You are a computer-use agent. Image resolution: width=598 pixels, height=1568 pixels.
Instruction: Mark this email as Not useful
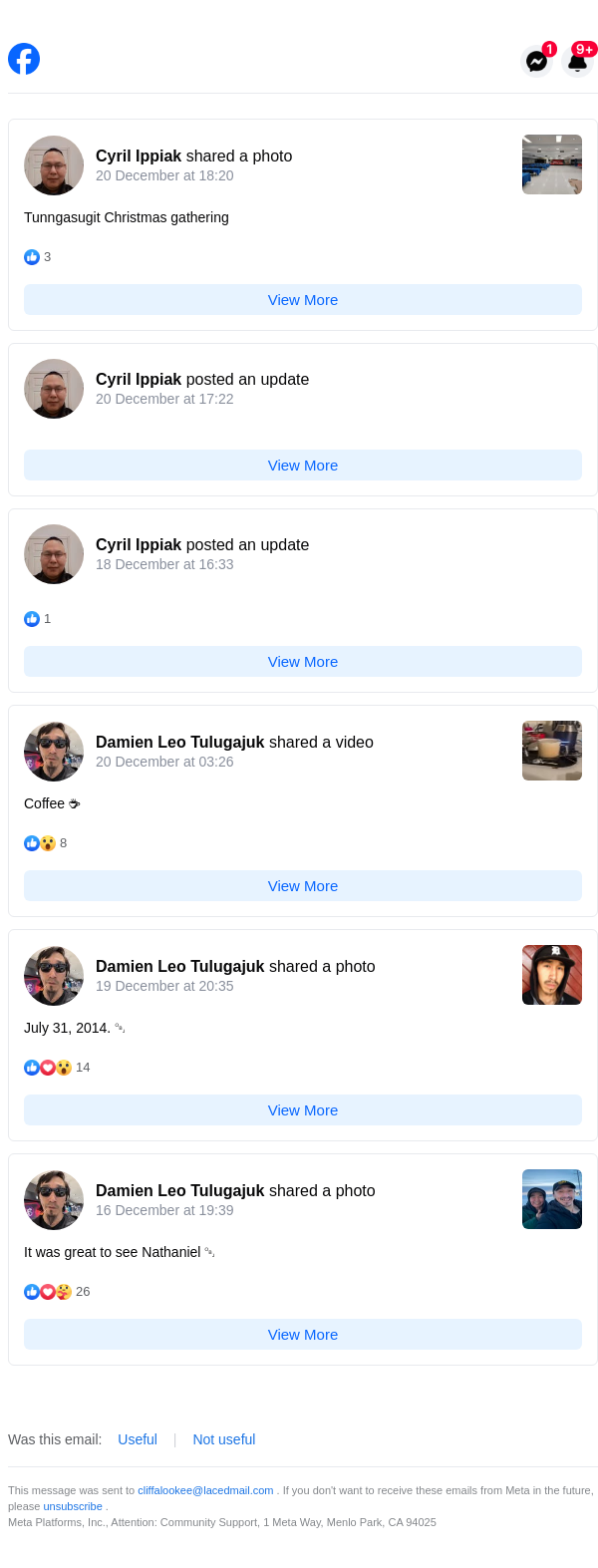(224, 1439)
